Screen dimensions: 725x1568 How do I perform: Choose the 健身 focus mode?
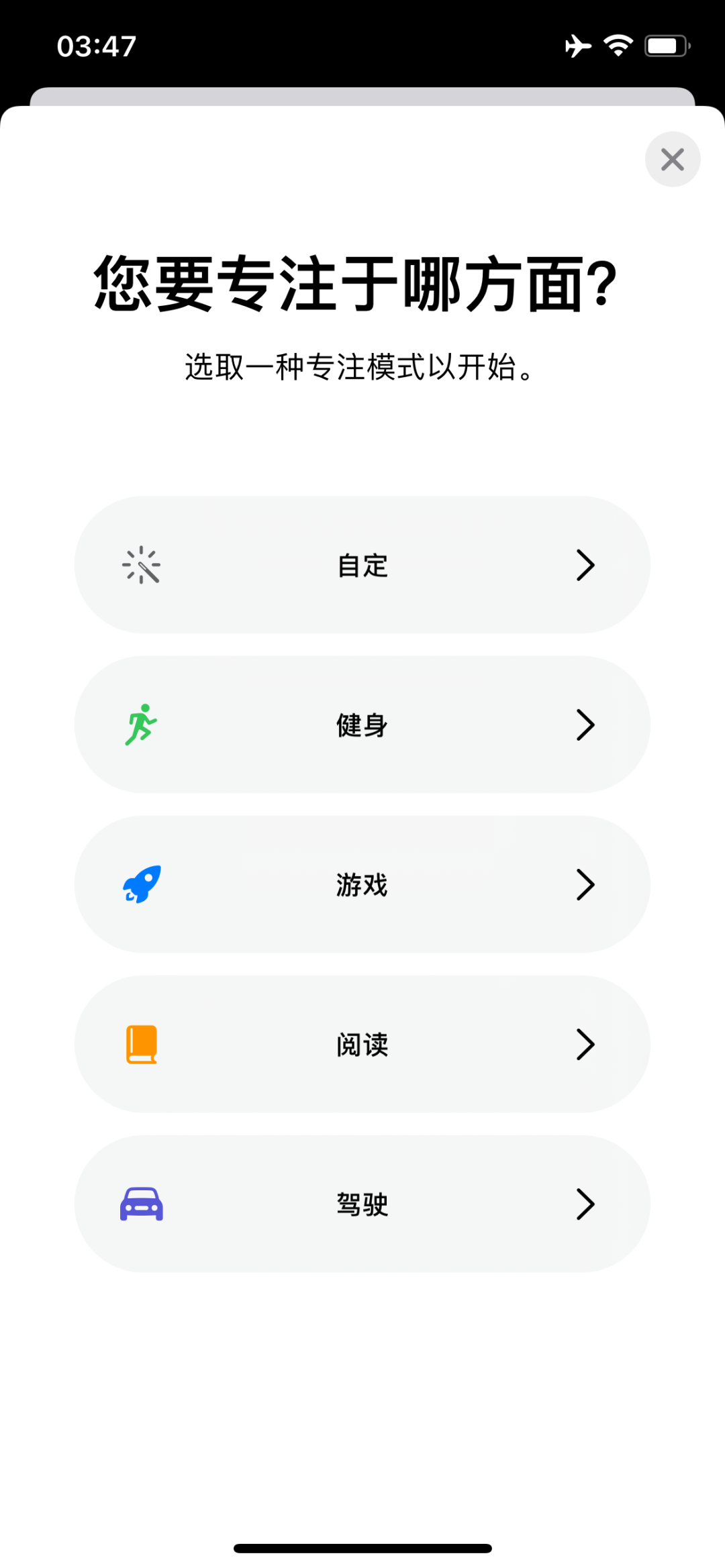pos(362,725)
